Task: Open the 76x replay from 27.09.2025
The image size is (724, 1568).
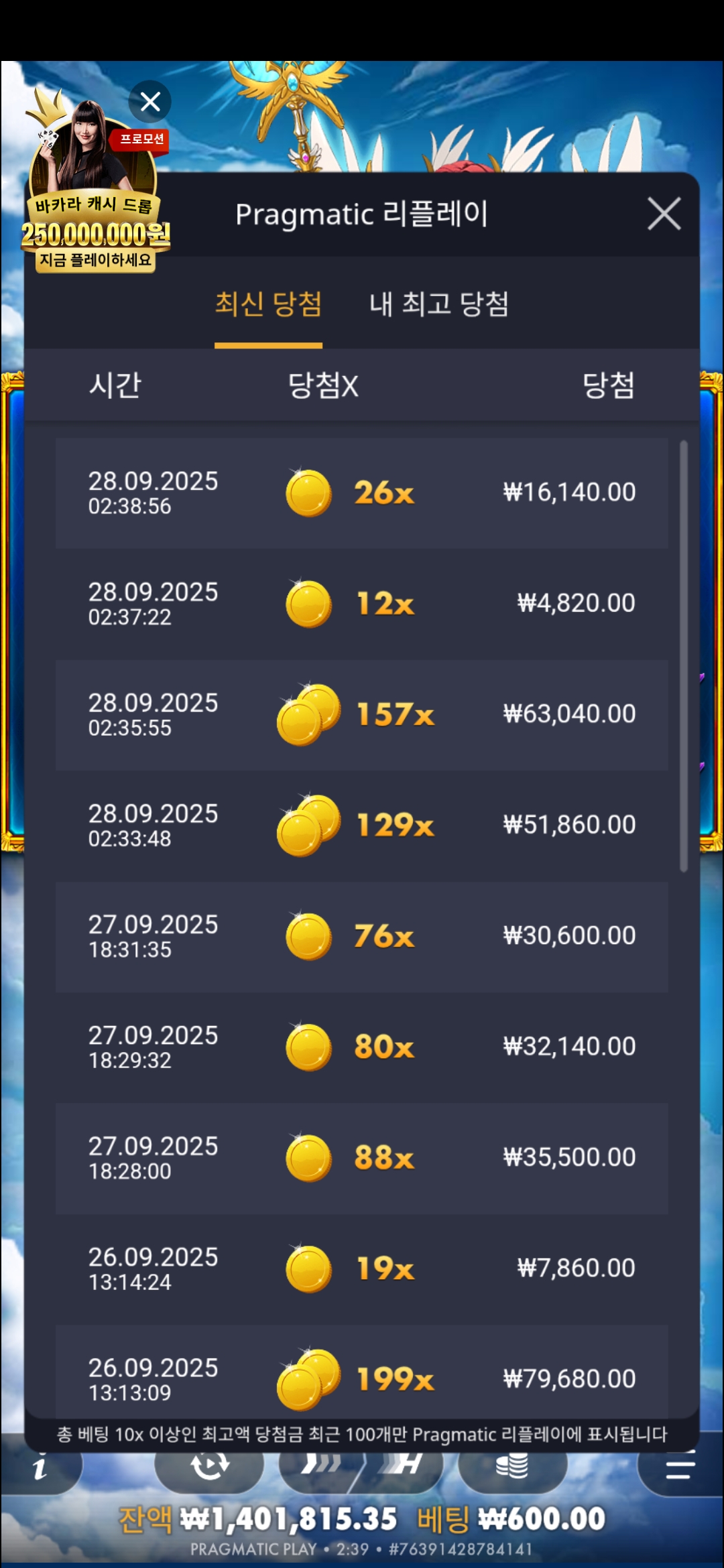Action: [x=362, y=936]
